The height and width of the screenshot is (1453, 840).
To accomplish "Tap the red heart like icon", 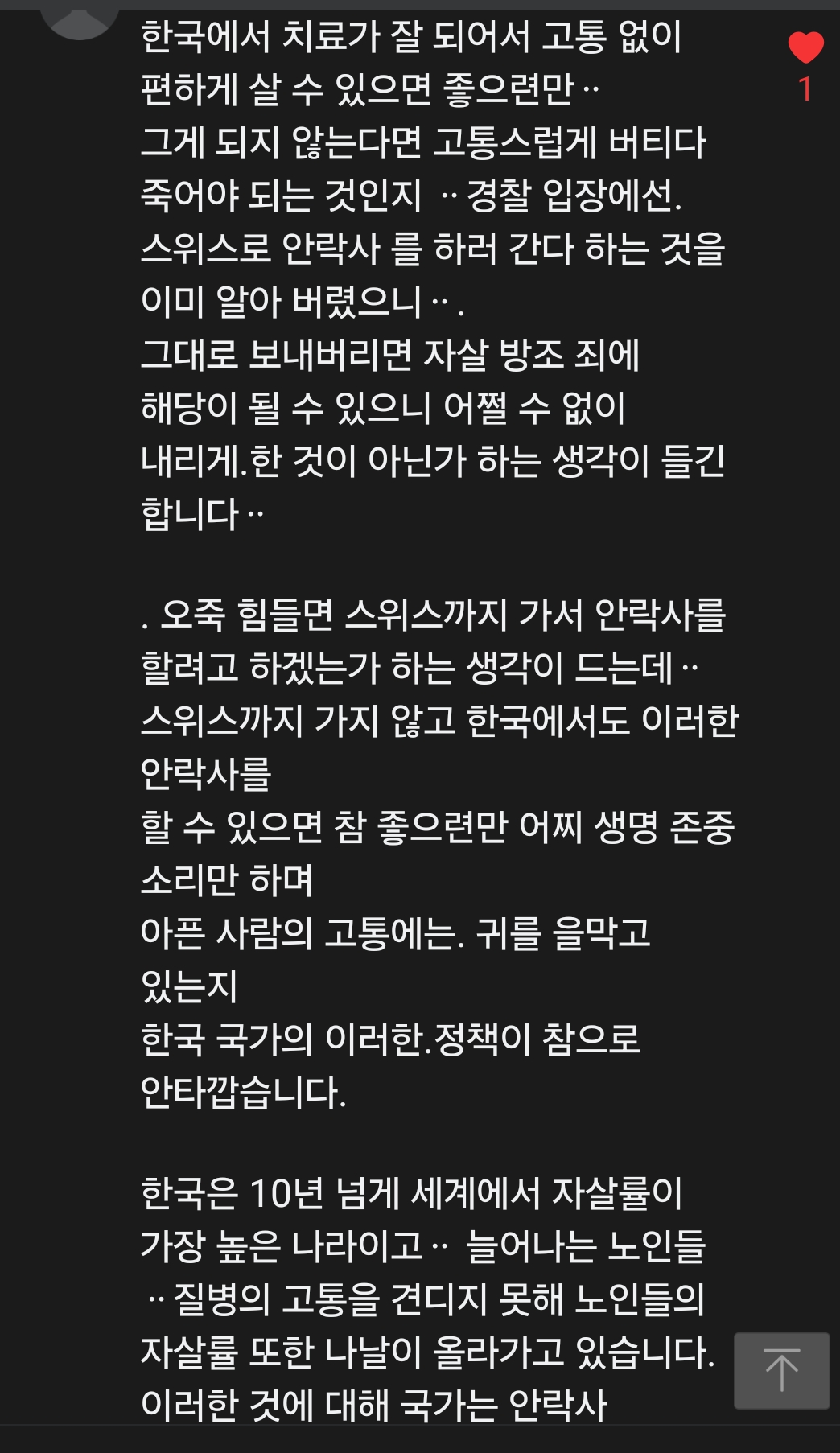I will tap(805, 48).
